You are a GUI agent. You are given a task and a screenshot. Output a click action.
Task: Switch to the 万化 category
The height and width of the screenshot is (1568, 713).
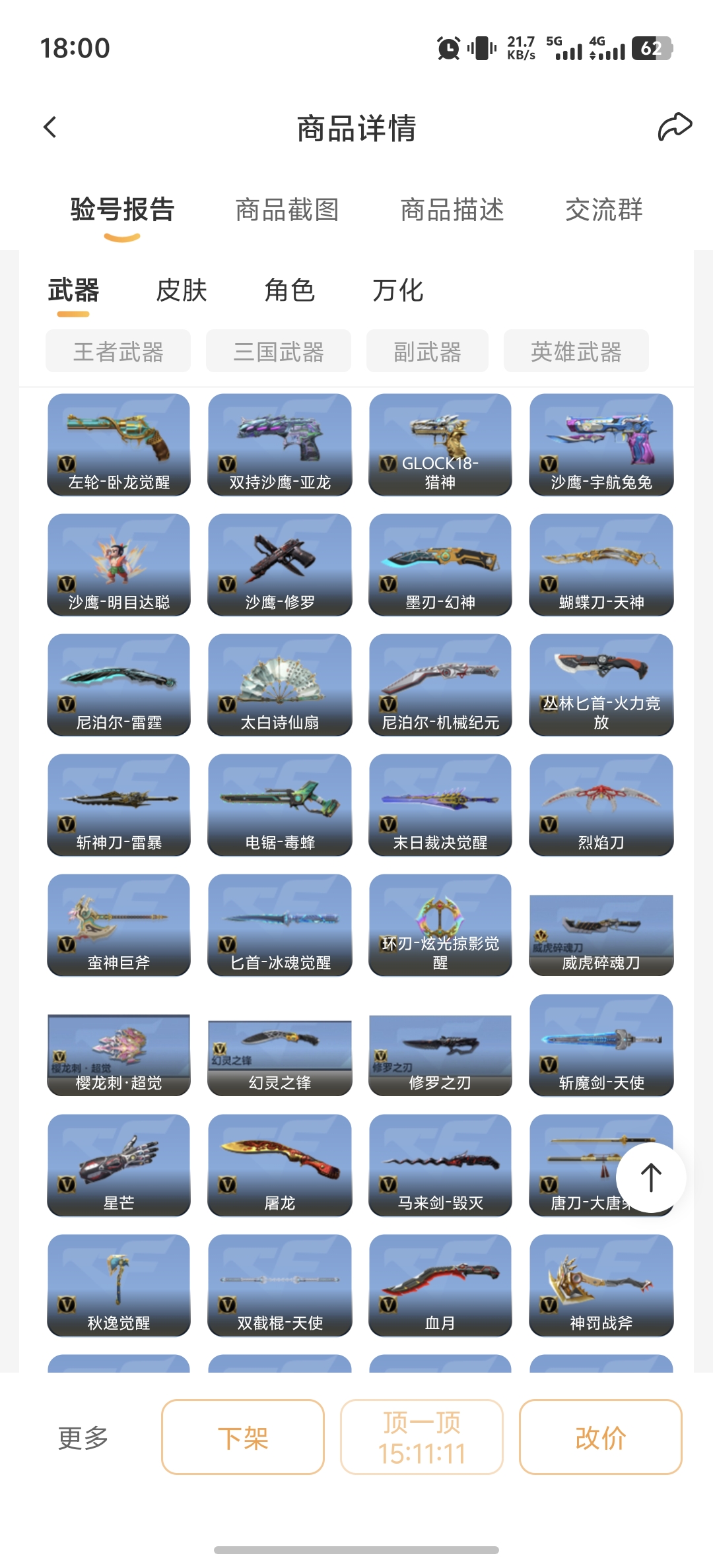click(397, 290)
